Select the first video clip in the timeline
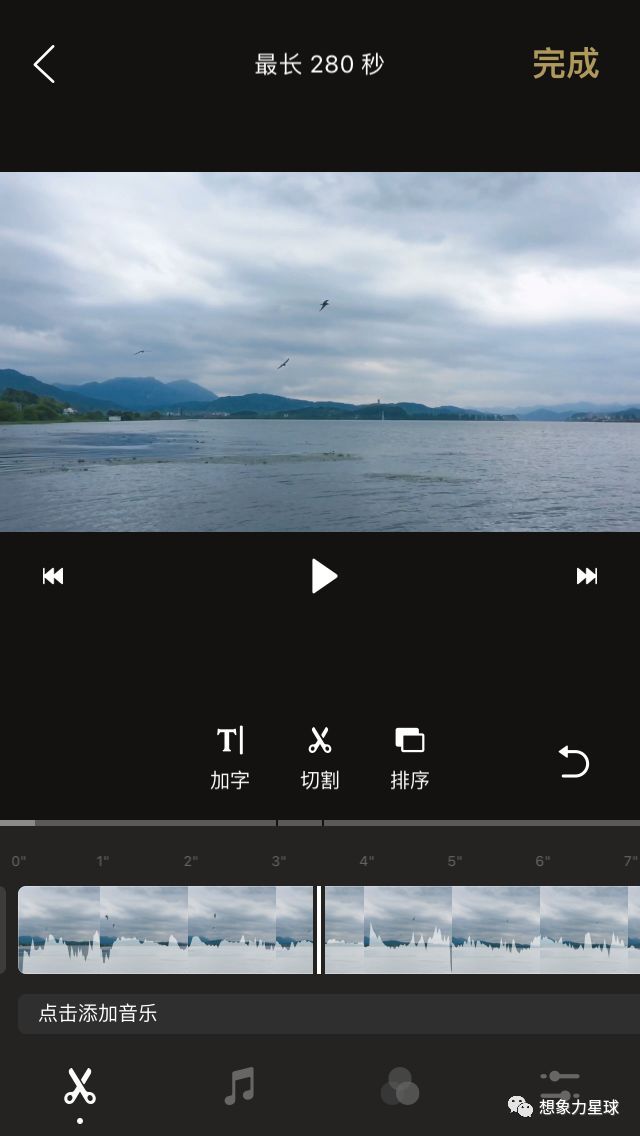Screen dimensions: 640x1136 pos(165,929)
